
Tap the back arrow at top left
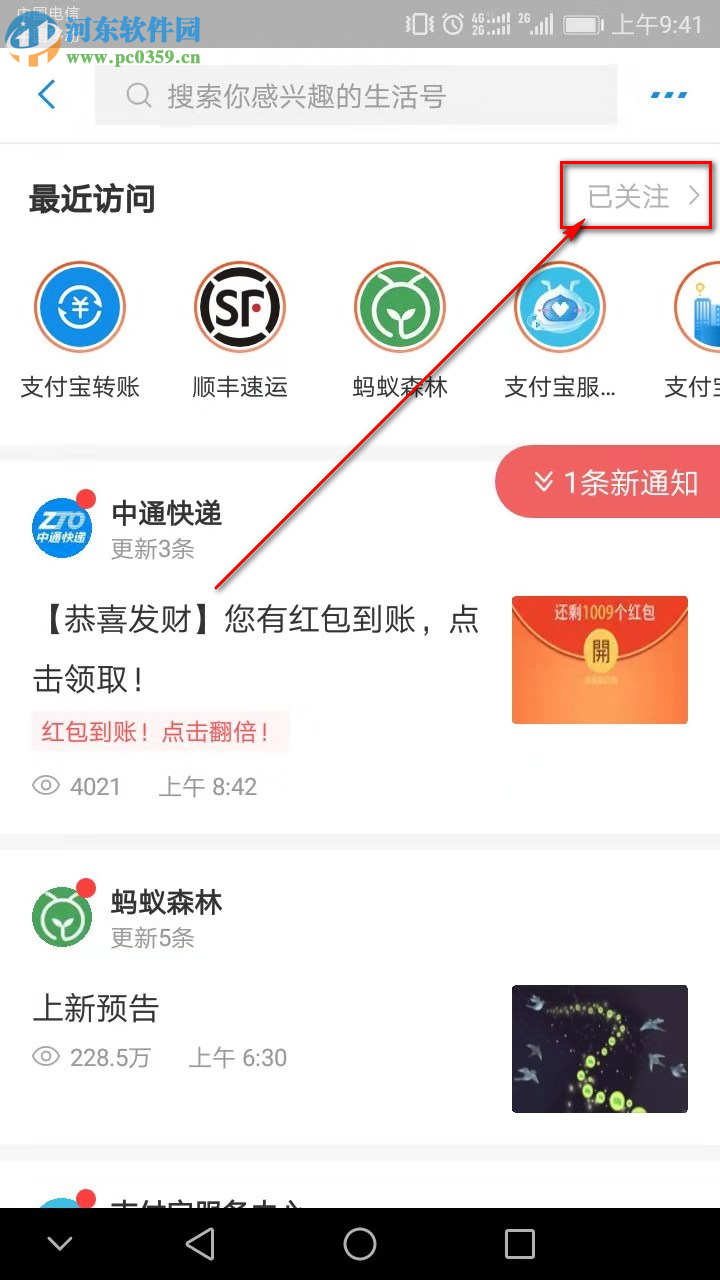click(47, 95)
